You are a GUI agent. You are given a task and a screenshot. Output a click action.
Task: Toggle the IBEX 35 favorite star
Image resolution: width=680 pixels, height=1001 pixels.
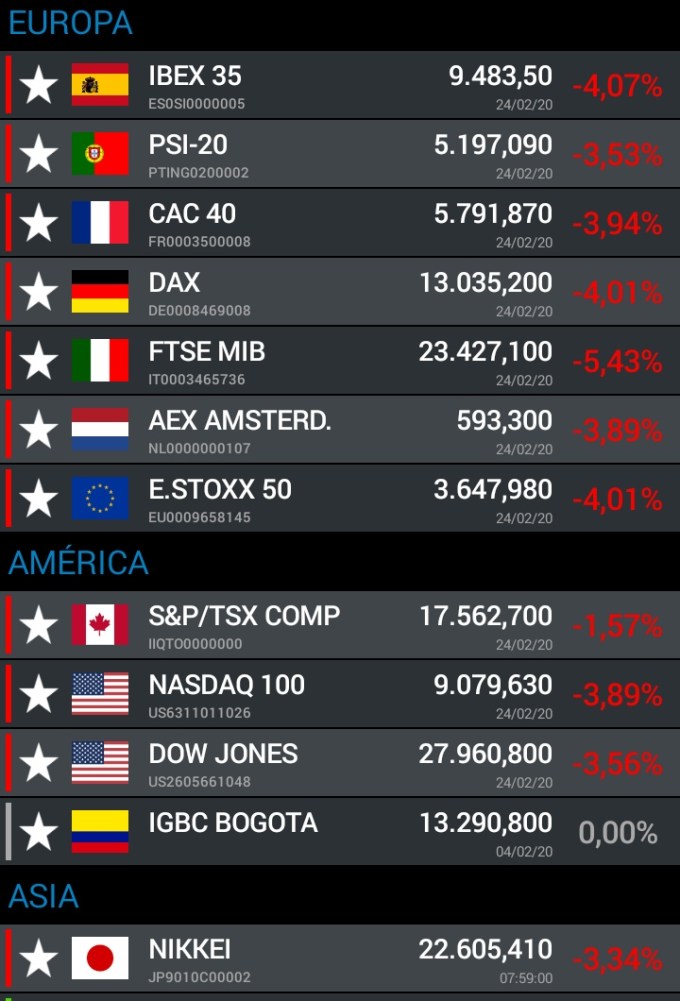[x=39, y=85]
